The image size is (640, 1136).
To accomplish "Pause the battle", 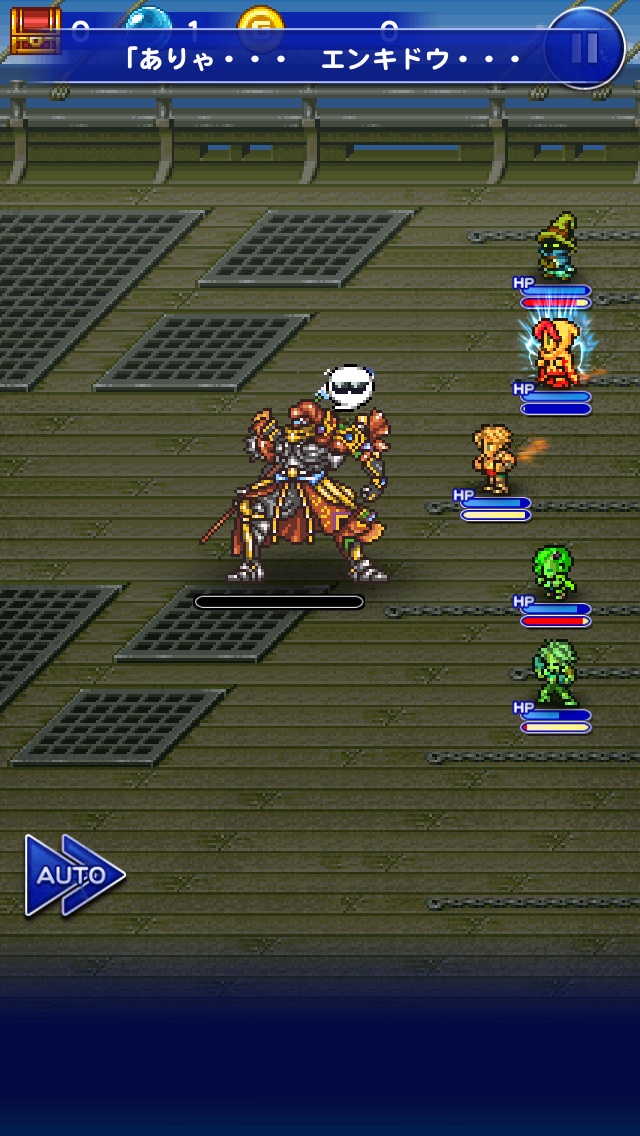I will tap(585, 47).
